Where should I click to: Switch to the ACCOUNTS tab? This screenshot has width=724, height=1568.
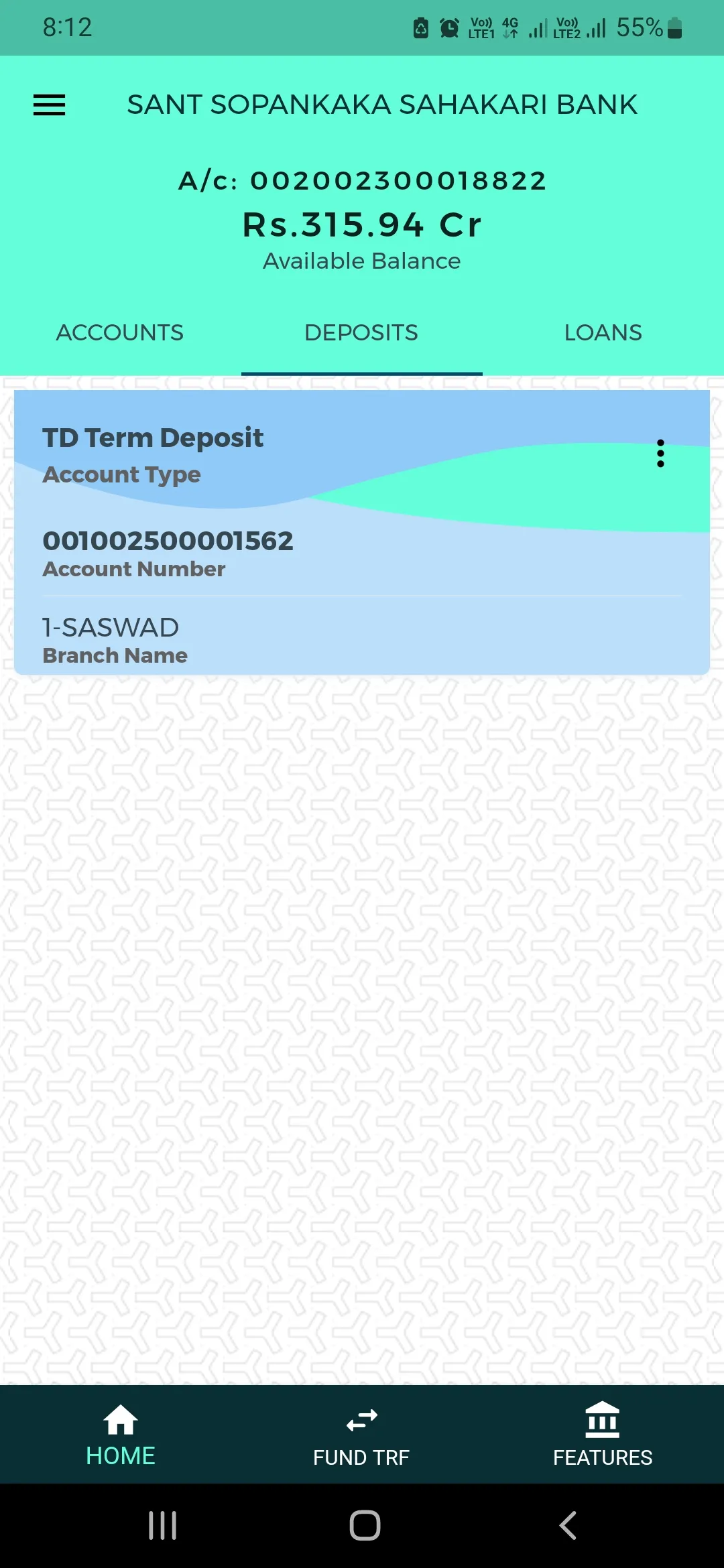pyautogui.click(x=120, y=332)
